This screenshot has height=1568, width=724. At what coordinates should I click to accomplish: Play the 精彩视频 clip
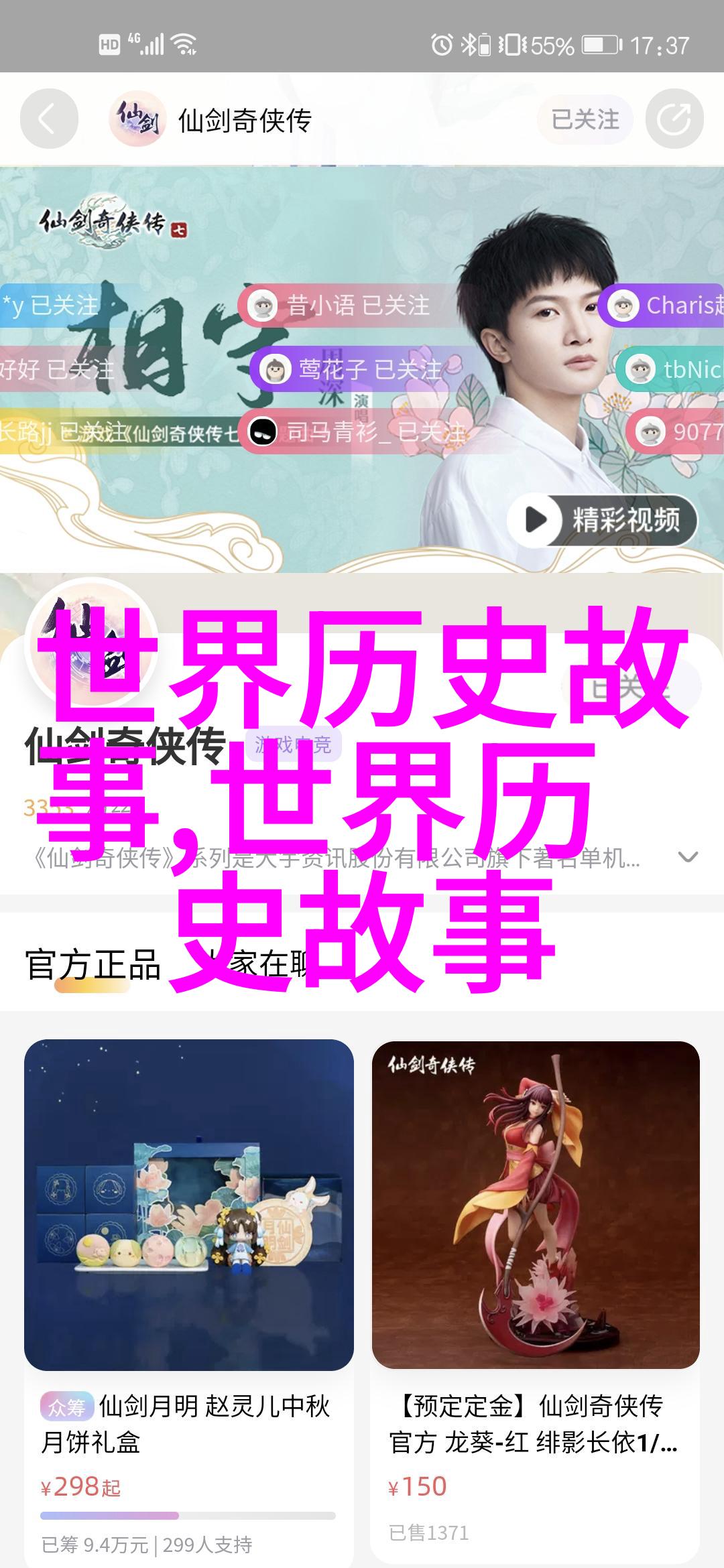pyautogui.click(x=602, y=520)
